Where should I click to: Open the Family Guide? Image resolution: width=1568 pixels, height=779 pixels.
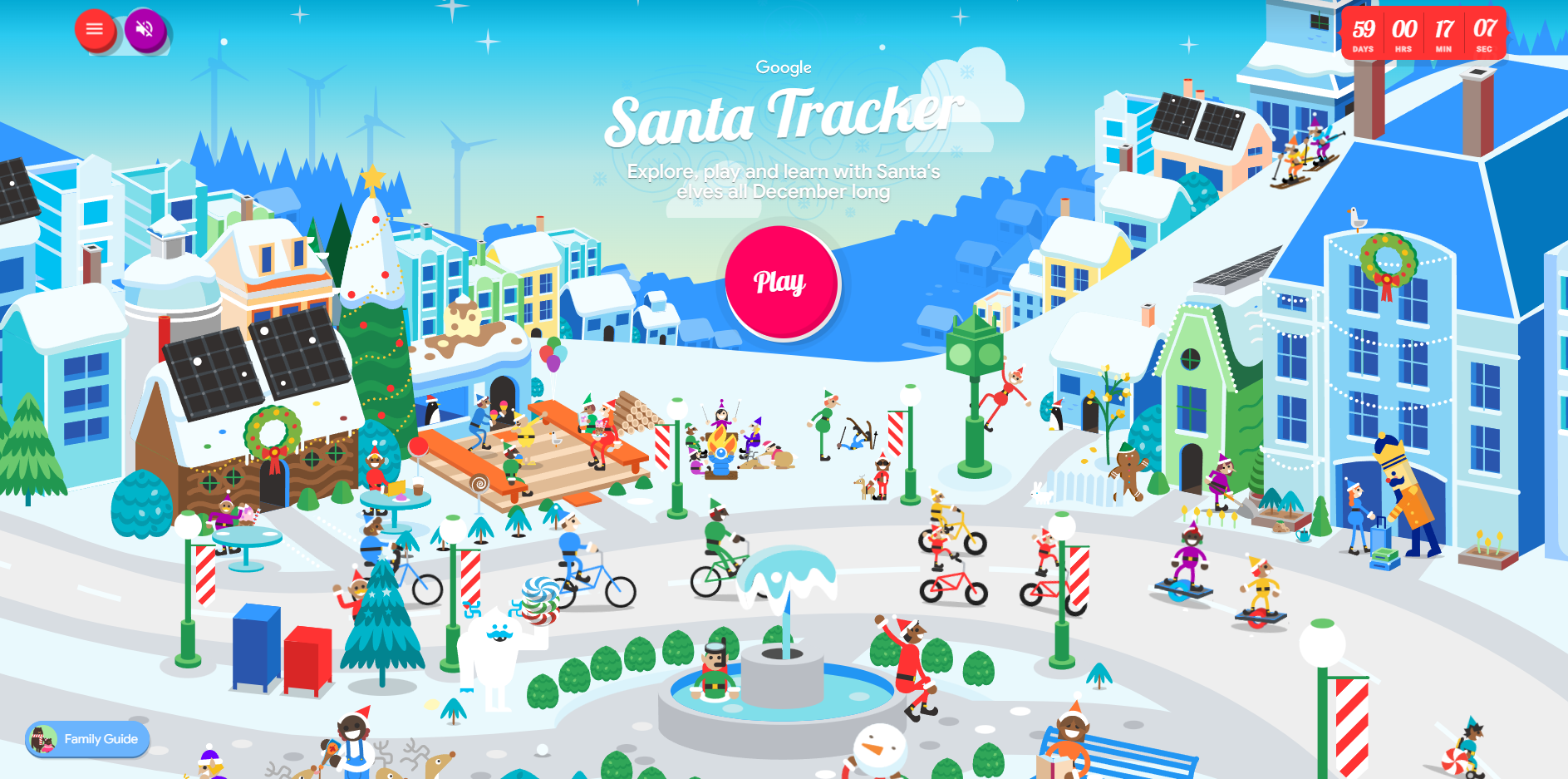88,739
